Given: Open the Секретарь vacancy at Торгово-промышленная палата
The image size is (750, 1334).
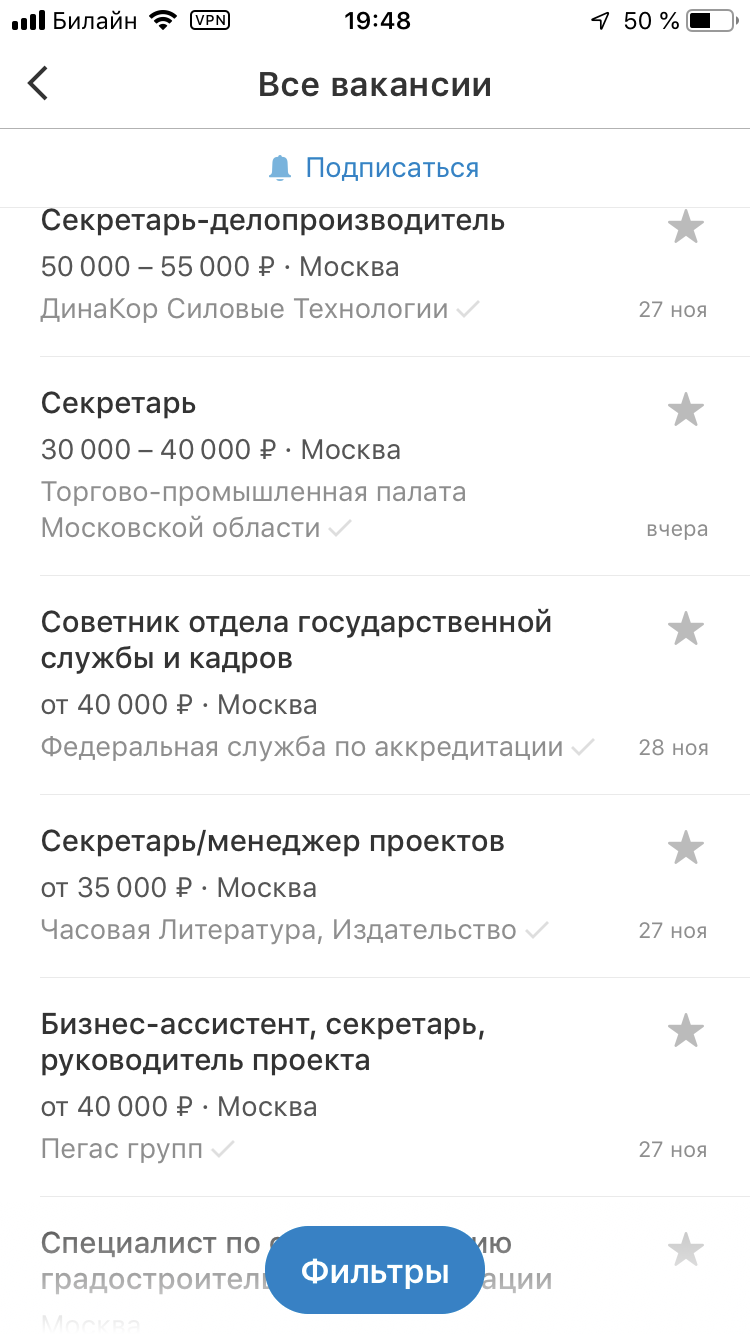Looking at the screenshot, I should pos(375,466).
